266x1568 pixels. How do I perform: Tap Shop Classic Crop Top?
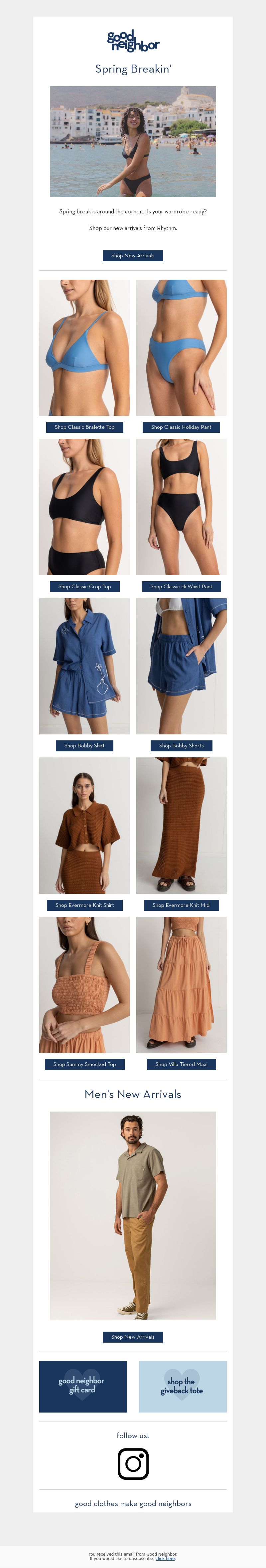point(84,587)
